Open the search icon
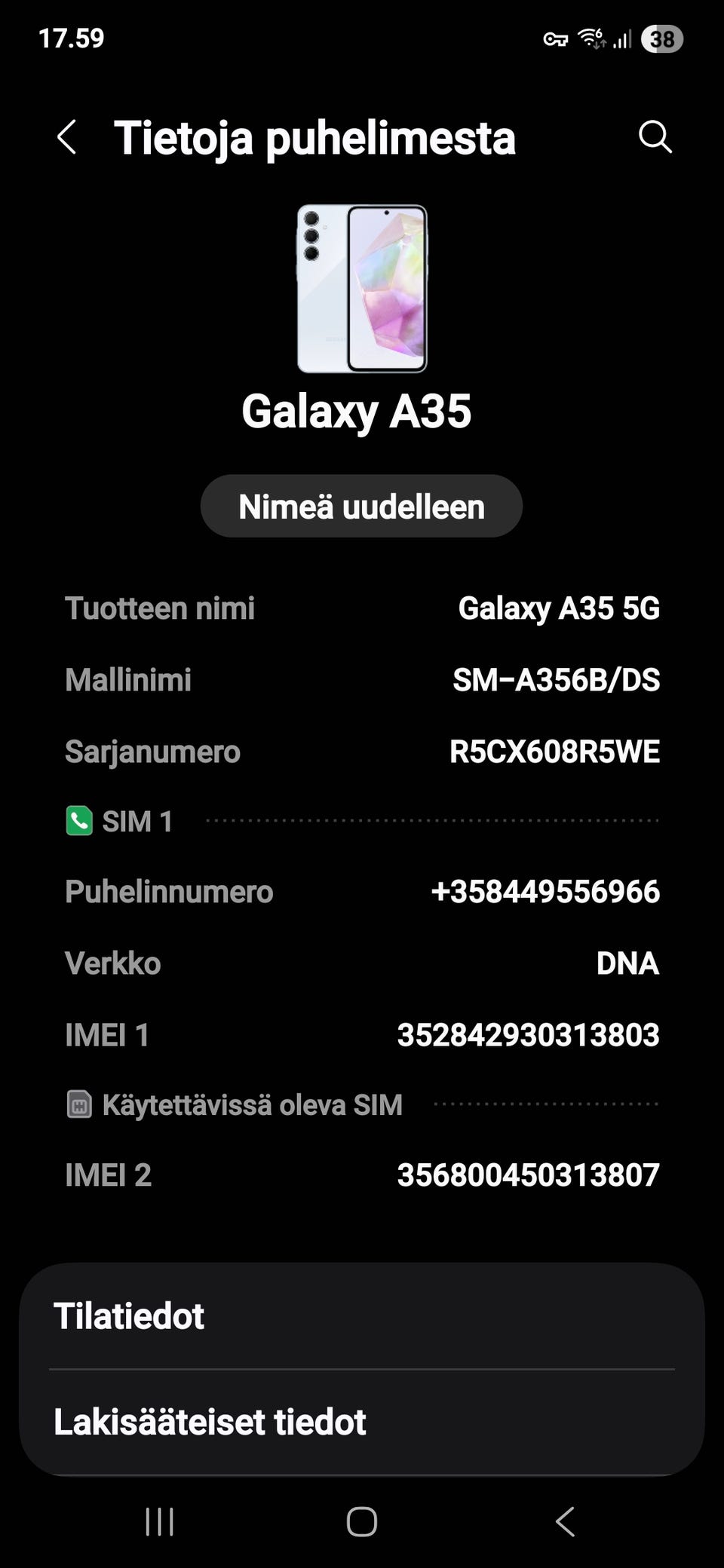724x1568 pixels. [655, 137]
